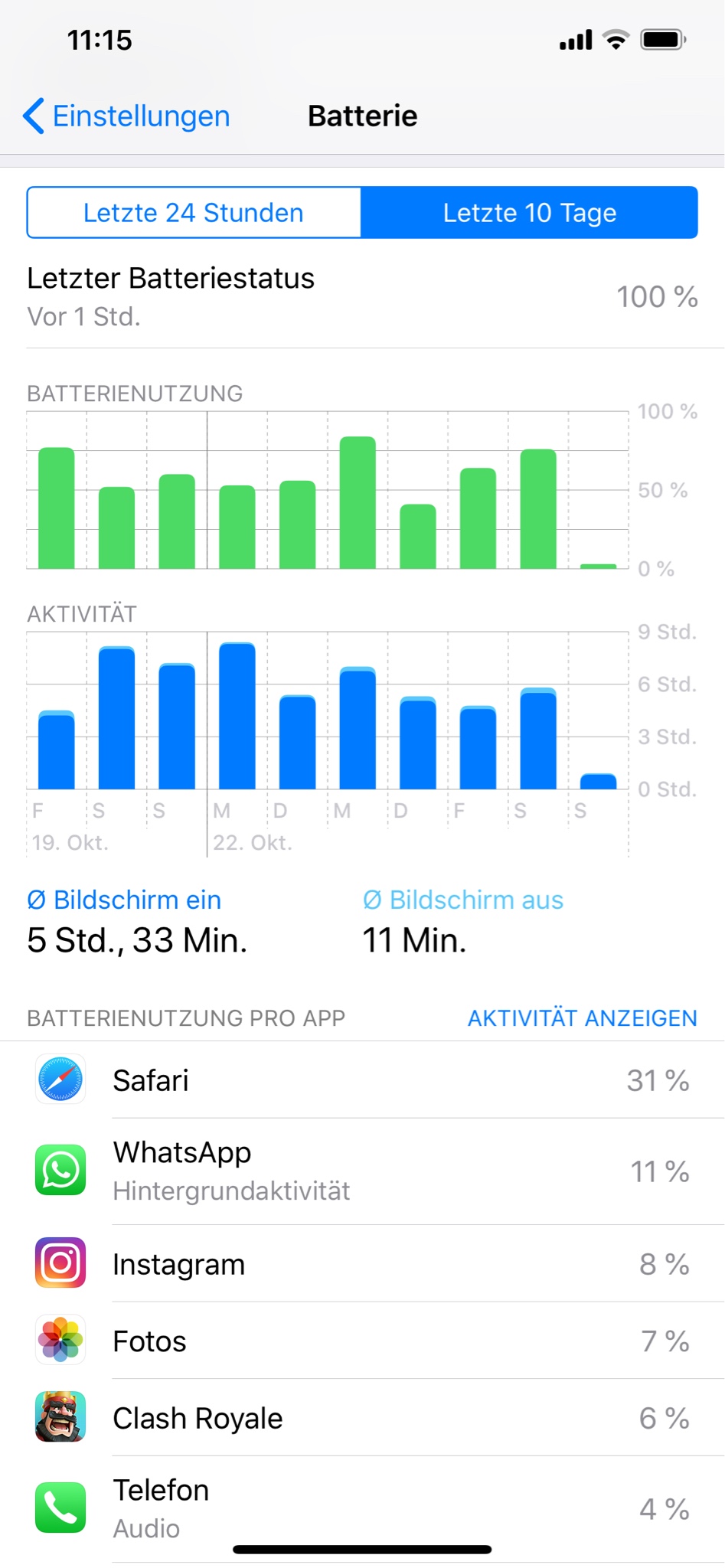Select the 22. Okt. bar in Batterienutzung chart

(x=237, y=527)
